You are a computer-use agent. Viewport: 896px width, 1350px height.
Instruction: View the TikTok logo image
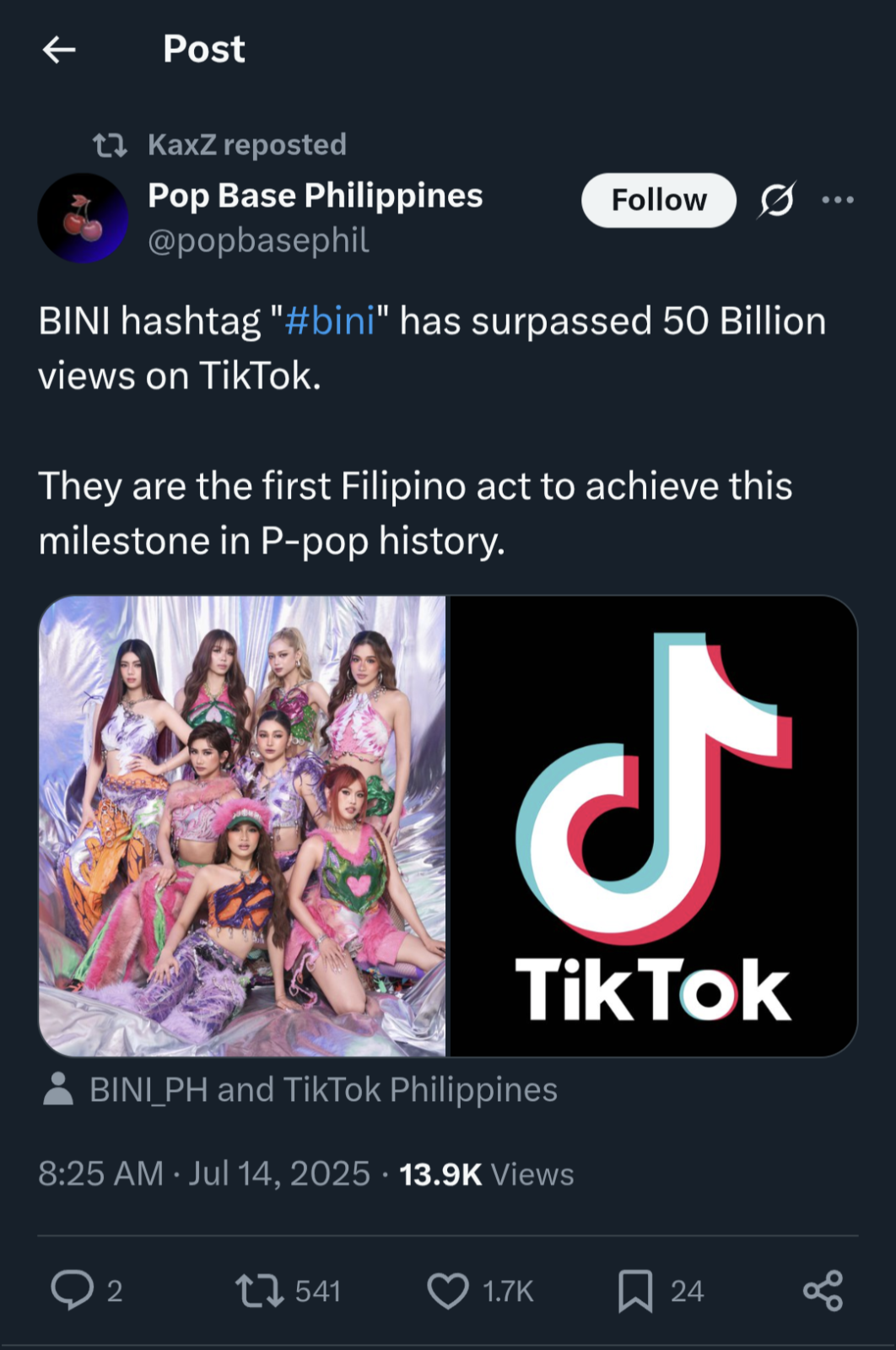tap(652, 825)
